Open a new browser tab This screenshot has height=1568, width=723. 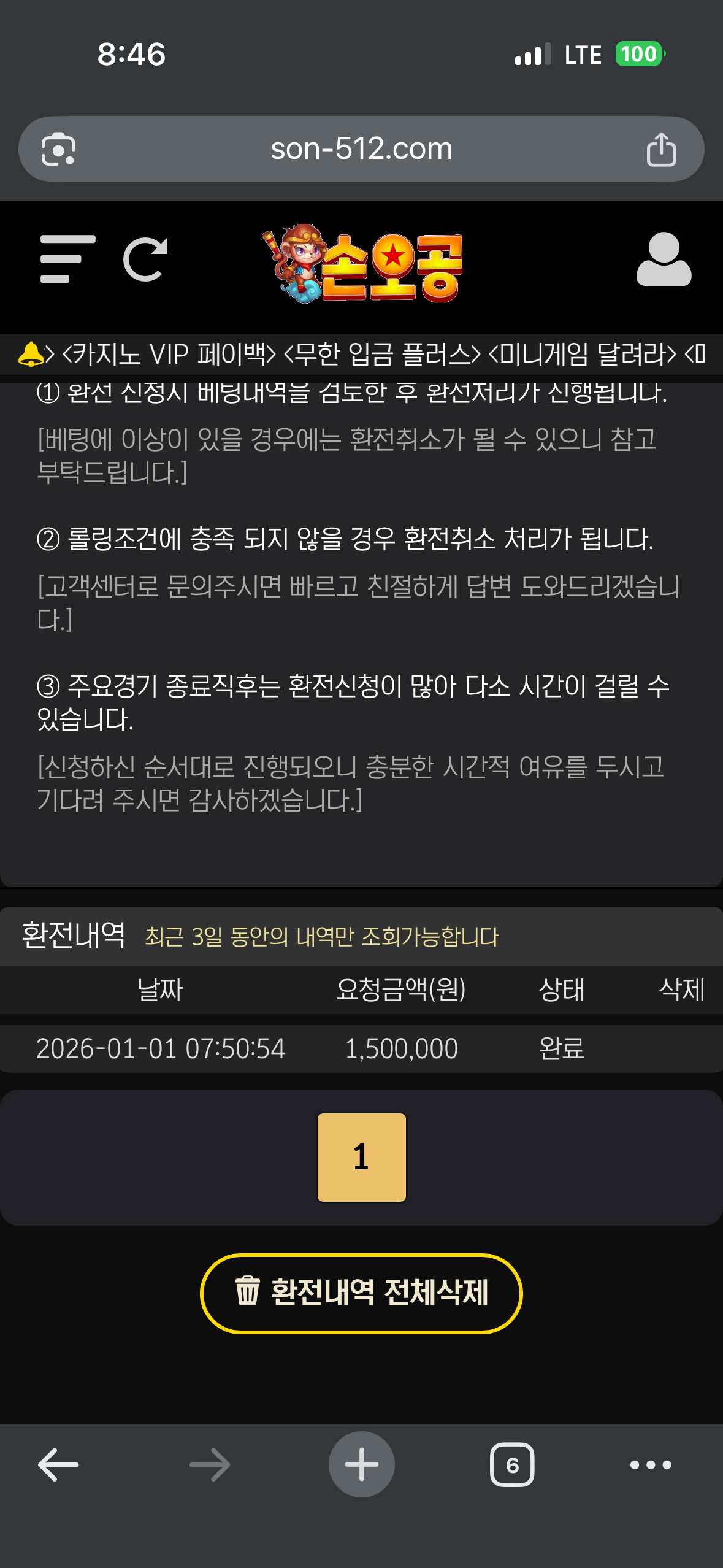click(x=361, y=1465)
